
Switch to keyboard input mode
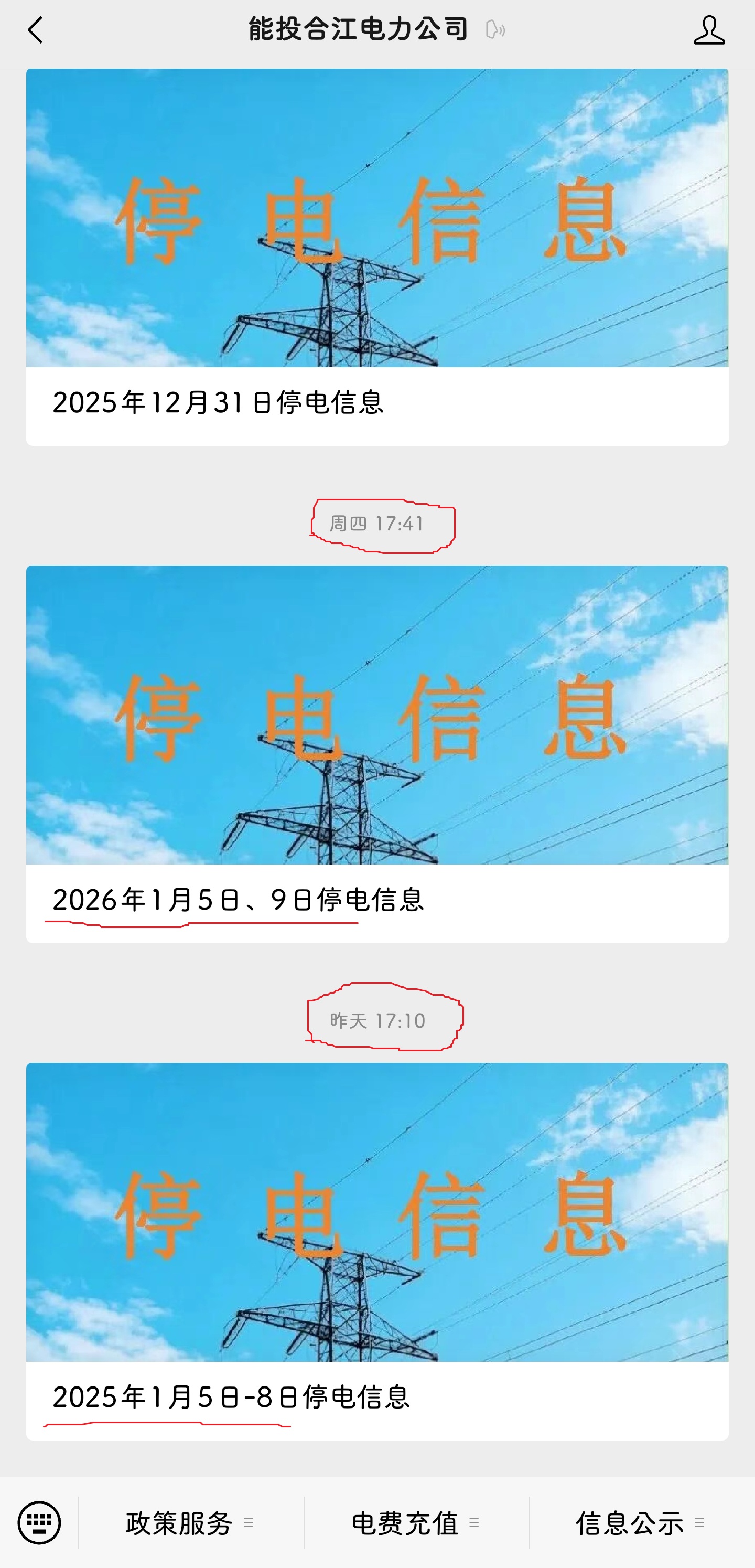click(39, 1522)
